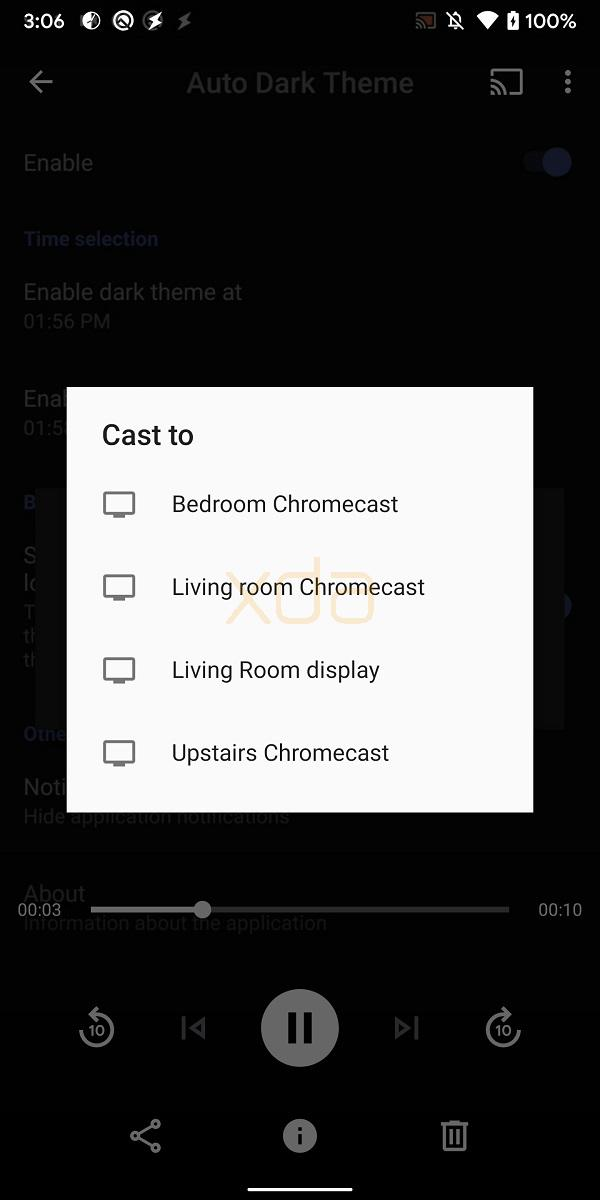Share this video
This screenshot has width=600, height=1200.
[x=146, y=1136]
